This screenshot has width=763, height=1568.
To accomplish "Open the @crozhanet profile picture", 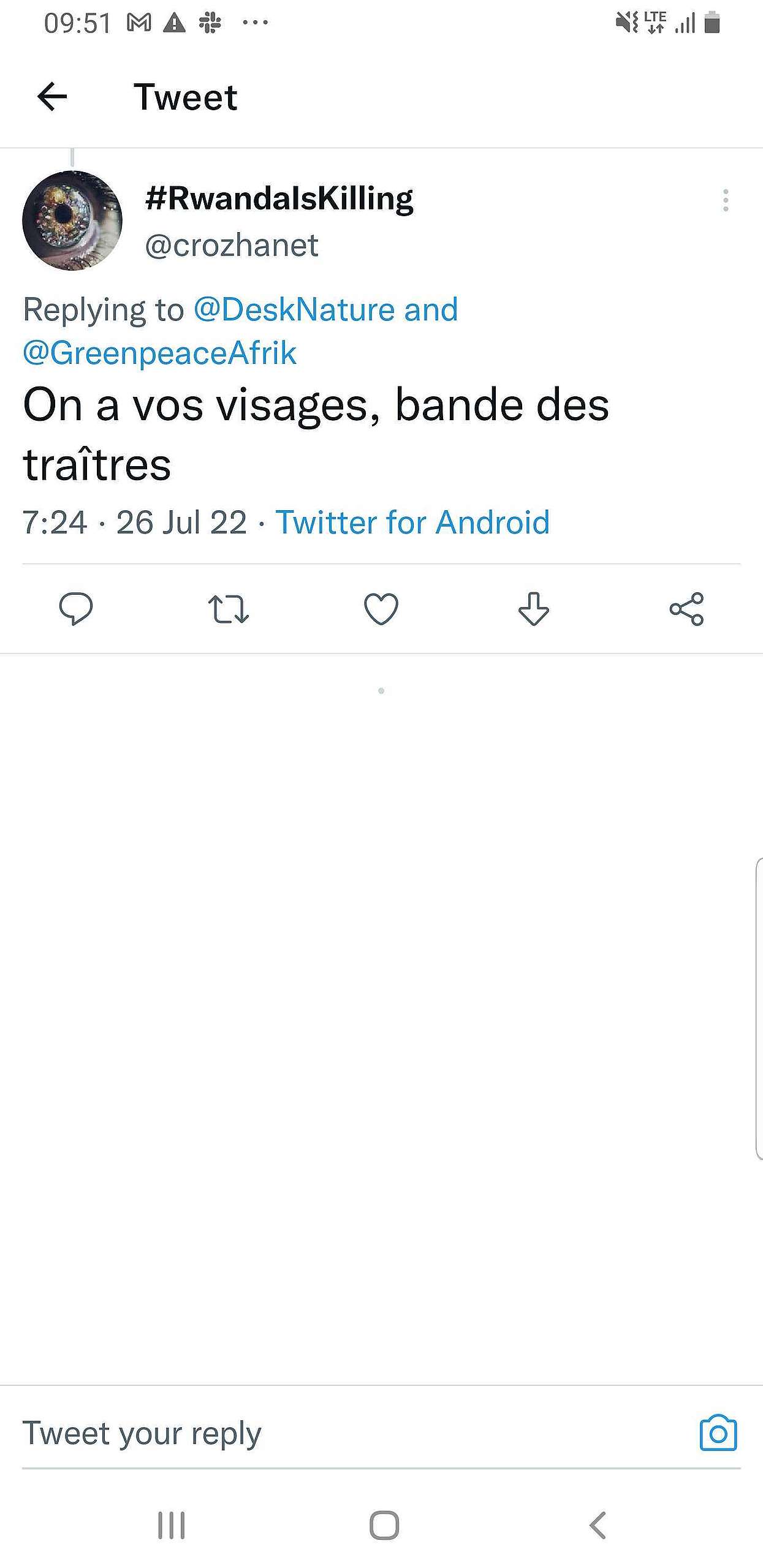I will pyautogui.click(x=72, y=221).
